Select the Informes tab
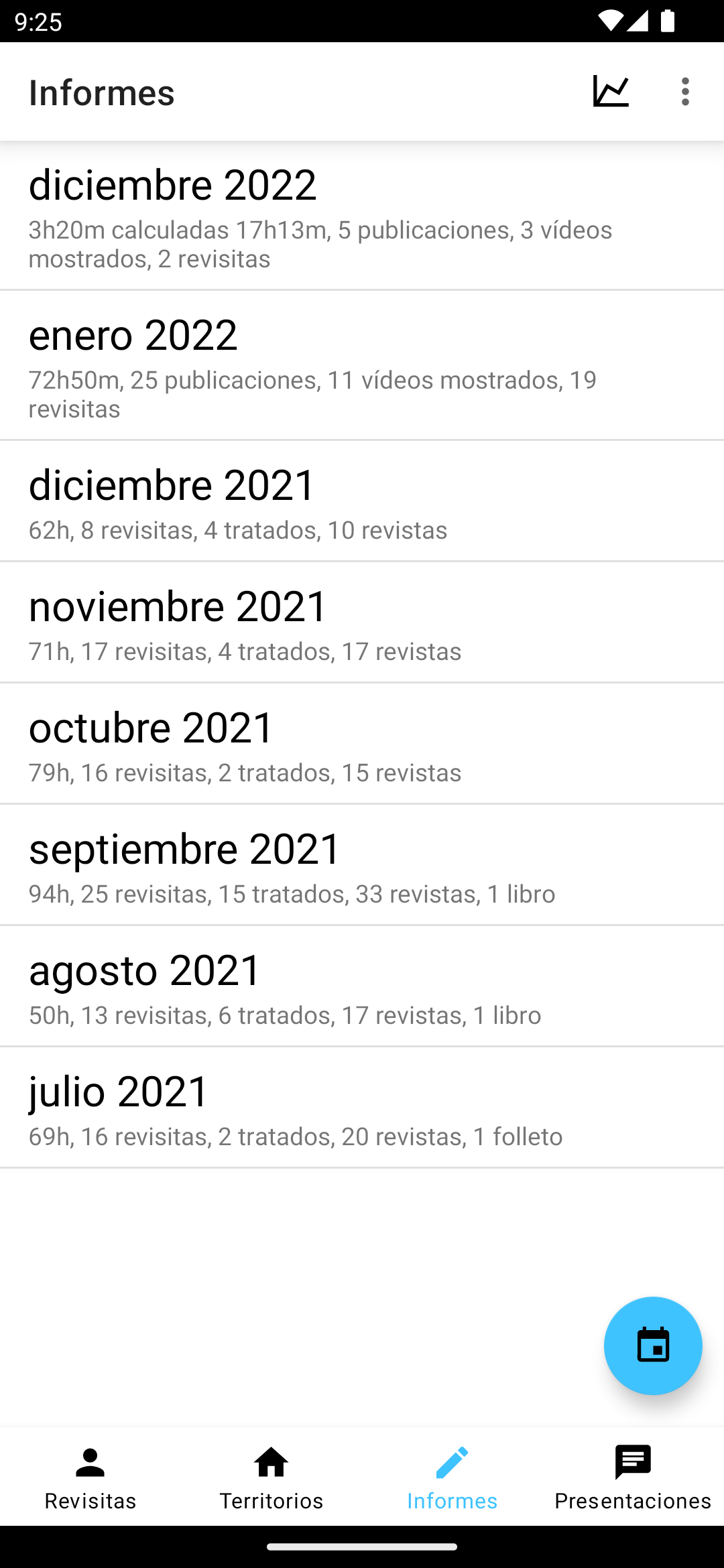Viewport: 724px width, 1568px height. 452,1477
